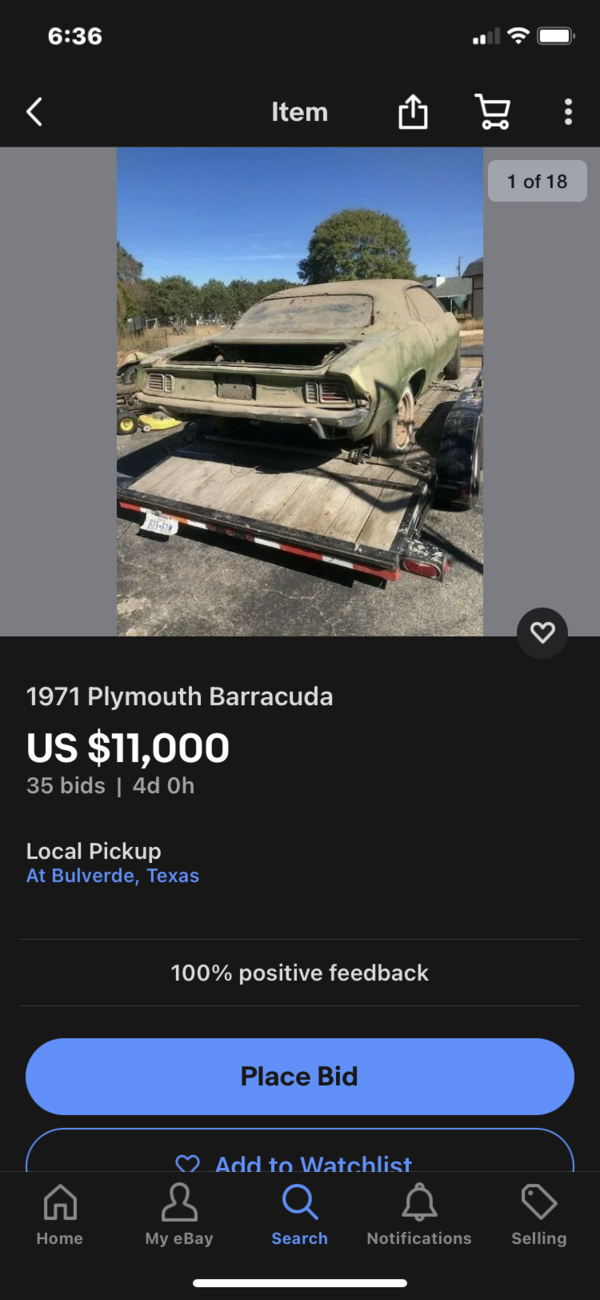
Task: View the Notifications tab
Action: [x=419, y=1215]
